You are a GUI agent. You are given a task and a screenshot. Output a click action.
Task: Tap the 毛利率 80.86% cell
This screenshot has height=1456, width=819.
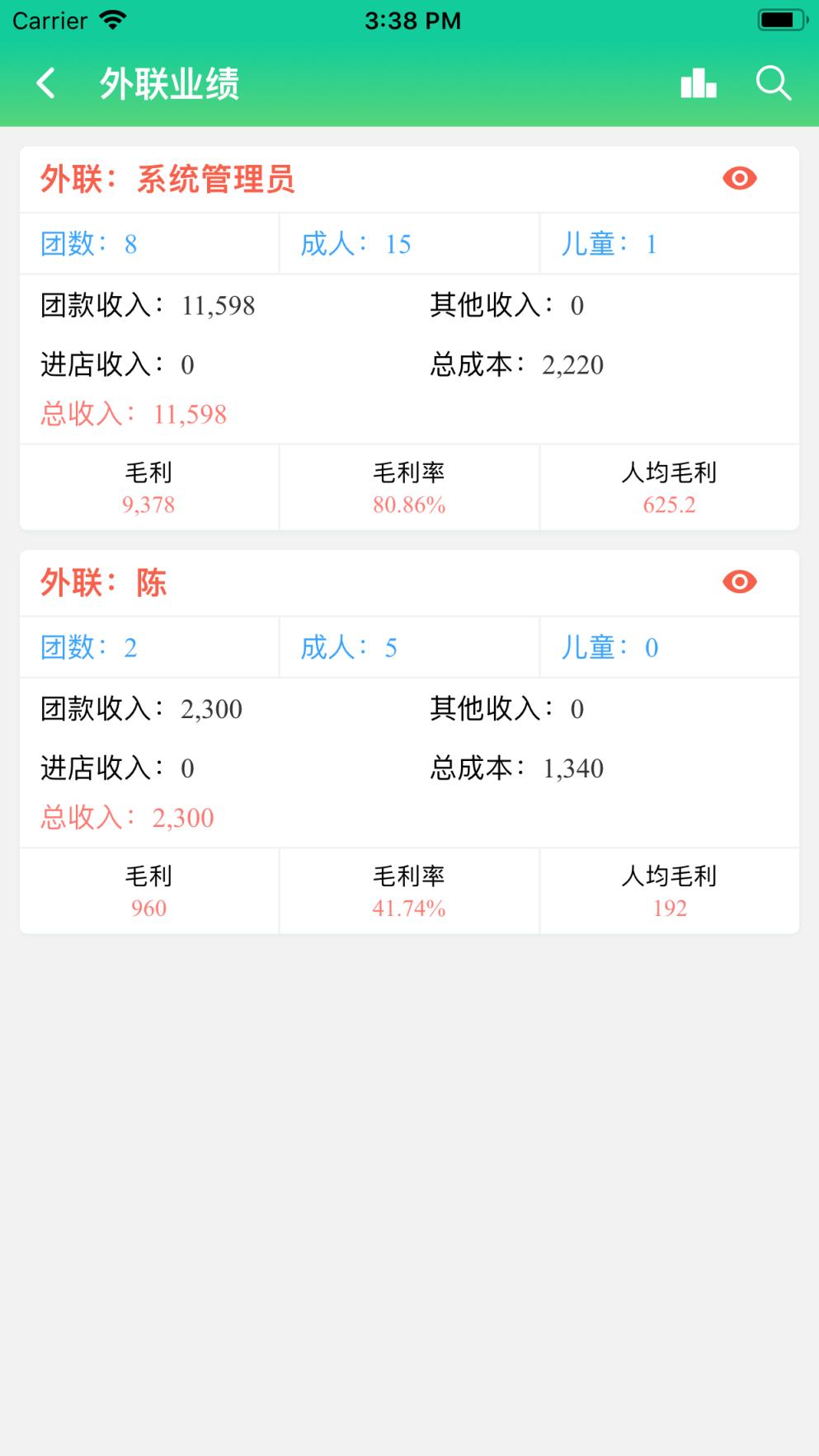point(408,488)
